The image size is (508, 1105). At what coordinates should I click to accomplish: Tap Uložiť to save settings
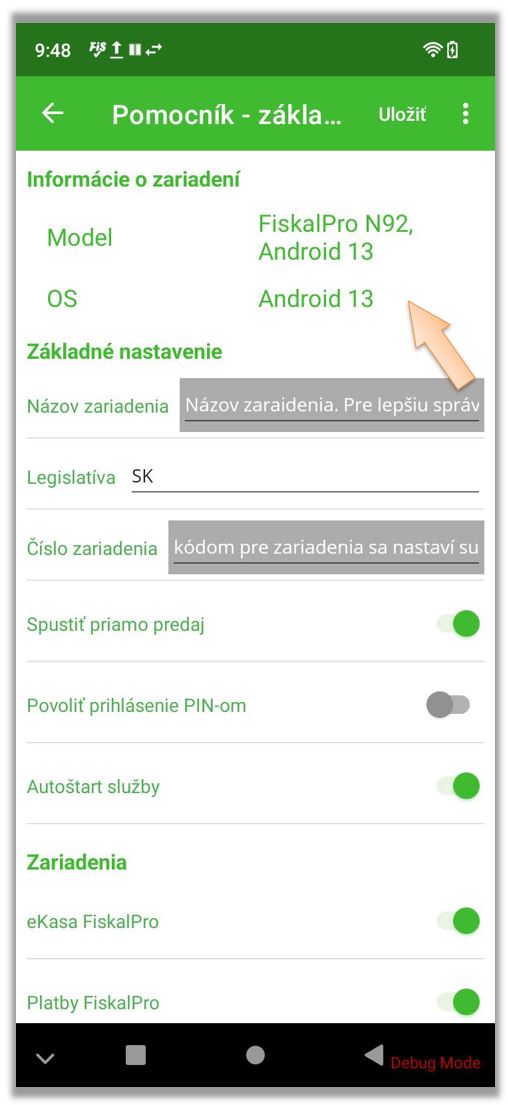coord(402,114)
